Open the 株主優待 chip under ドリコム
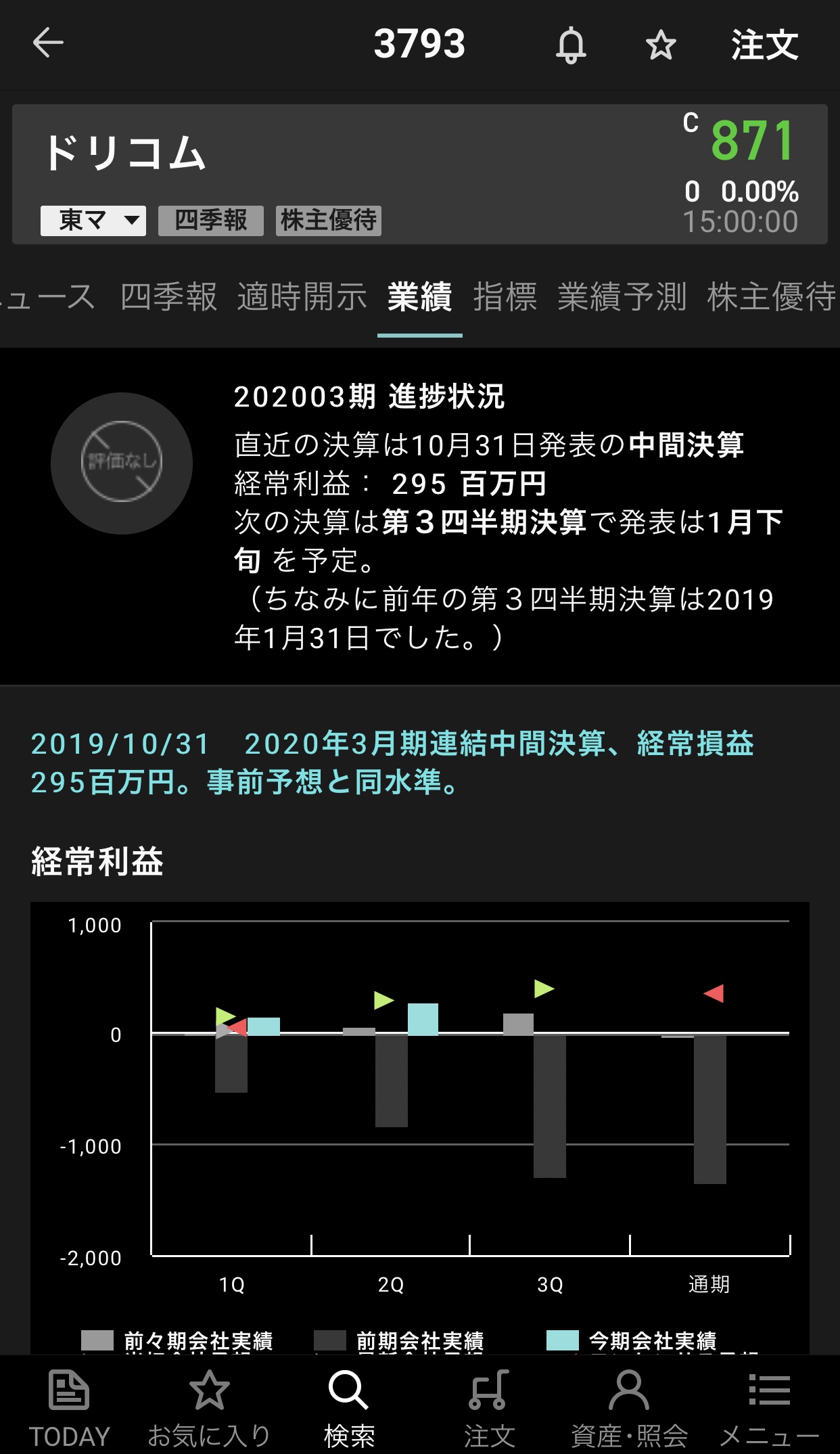The height and width of the screenshot is (1454, 840). click(x=329, y=221)
